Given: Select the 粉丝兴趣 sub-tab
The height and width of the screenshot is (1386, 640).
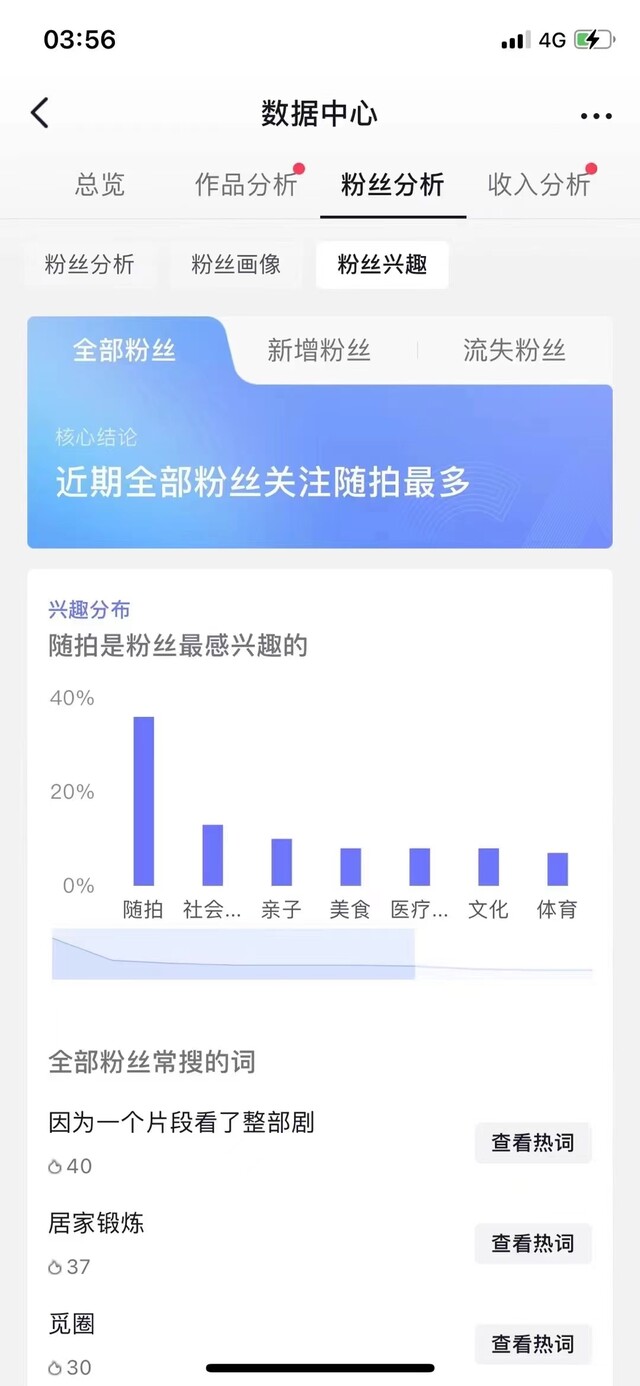Looking at the screenshot, I should (382, 265).
